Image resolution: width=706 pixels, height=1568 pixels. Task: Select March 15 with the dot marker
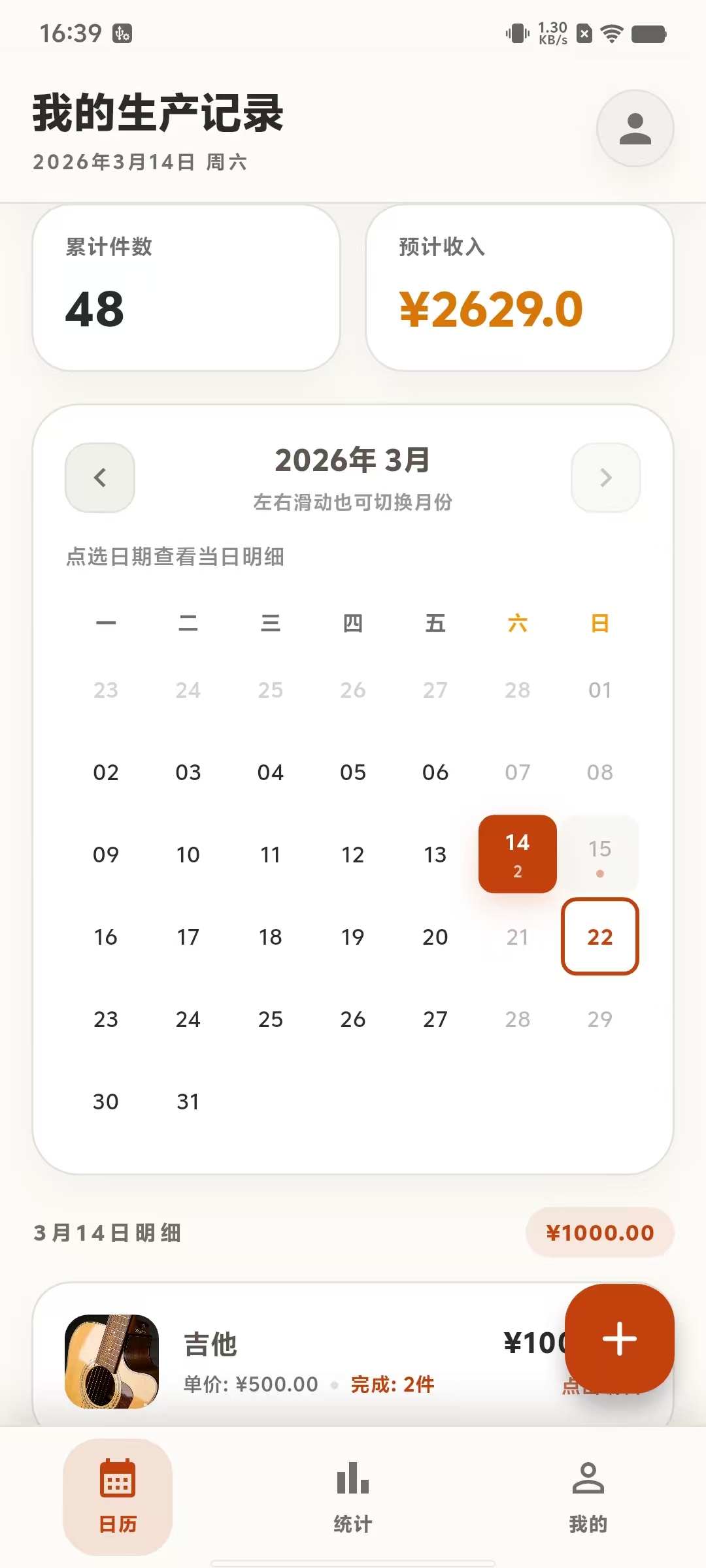tap(600, 854)
